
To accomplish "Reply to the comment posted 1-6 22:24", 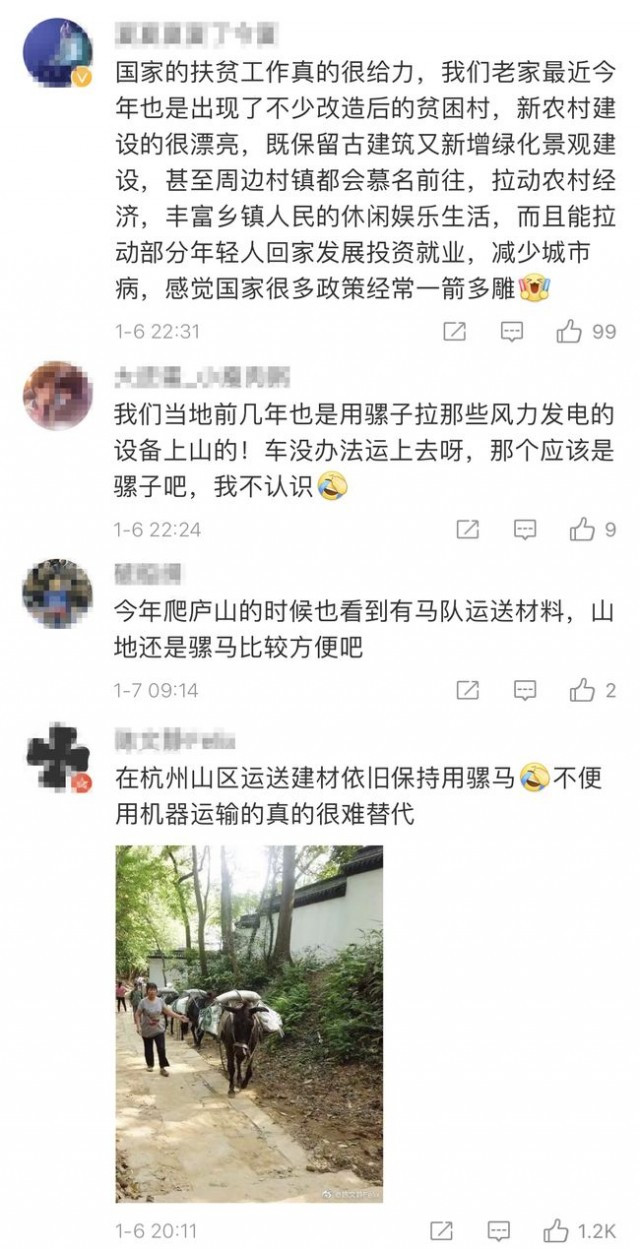I will (x=525, y=529).
